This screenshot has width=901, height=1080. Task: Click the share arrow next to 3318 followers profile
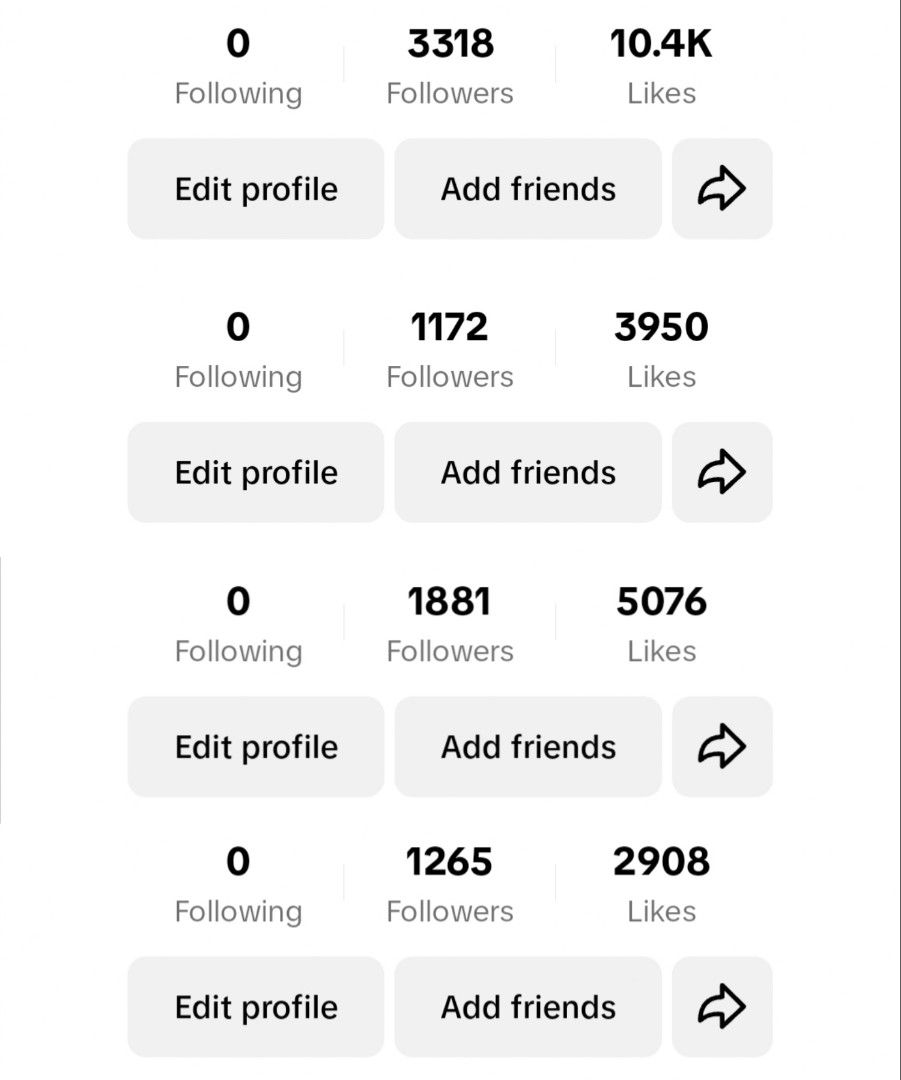pyautogui.click(x=722, y=189)
